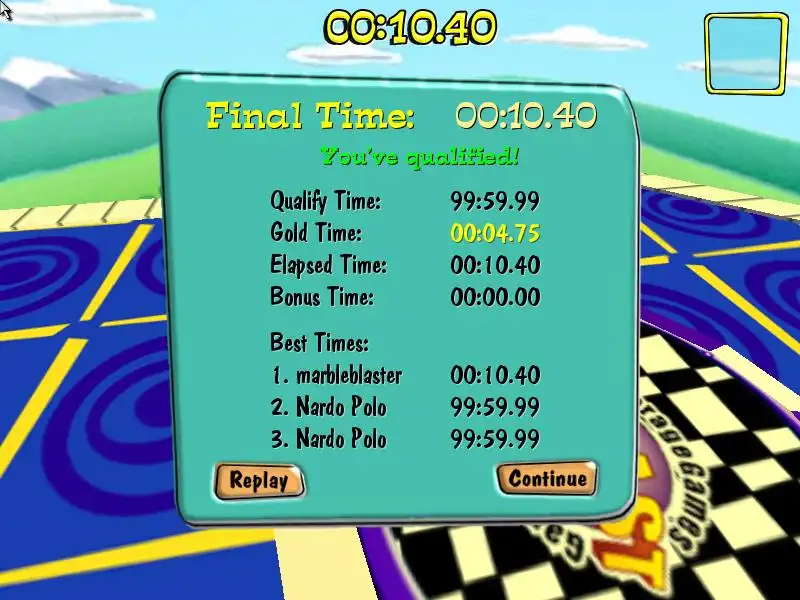Screen dimensions: 800x600
Task: Continue to the next level
Action: tap(547, 478)
